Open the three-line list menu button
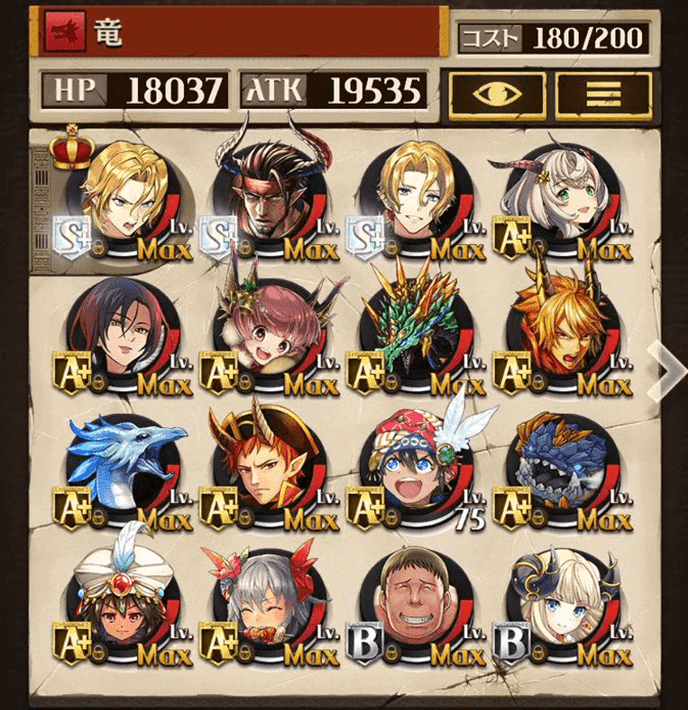 click(x=603, y=92)
